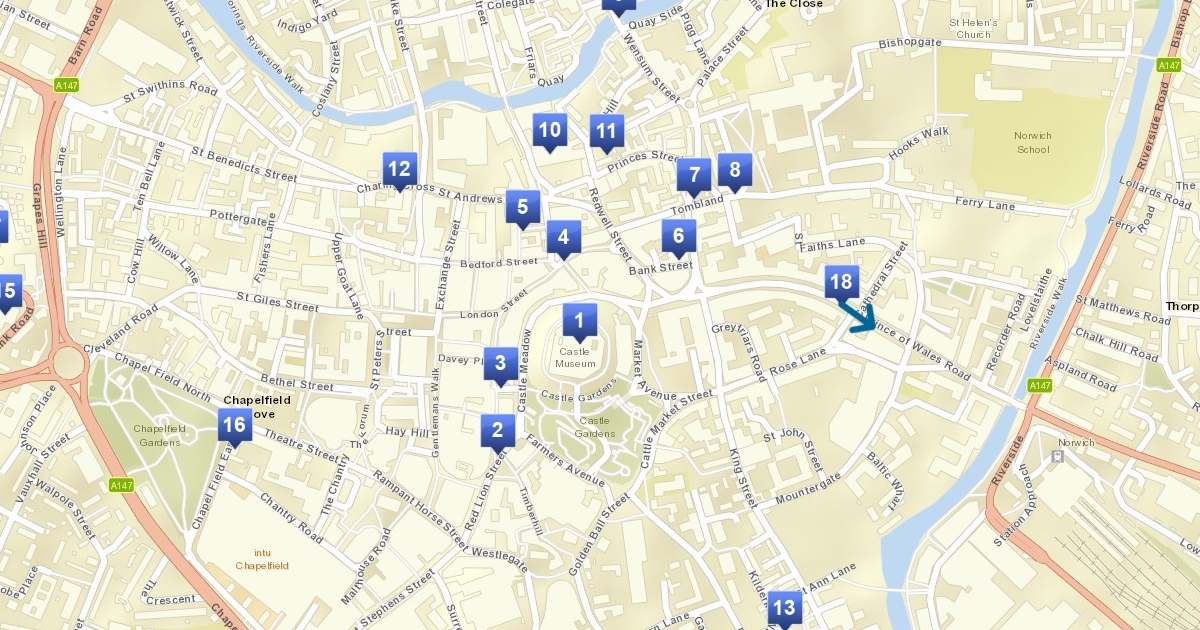
Task: Tap map marker 10
Action: tap(550, 130)
